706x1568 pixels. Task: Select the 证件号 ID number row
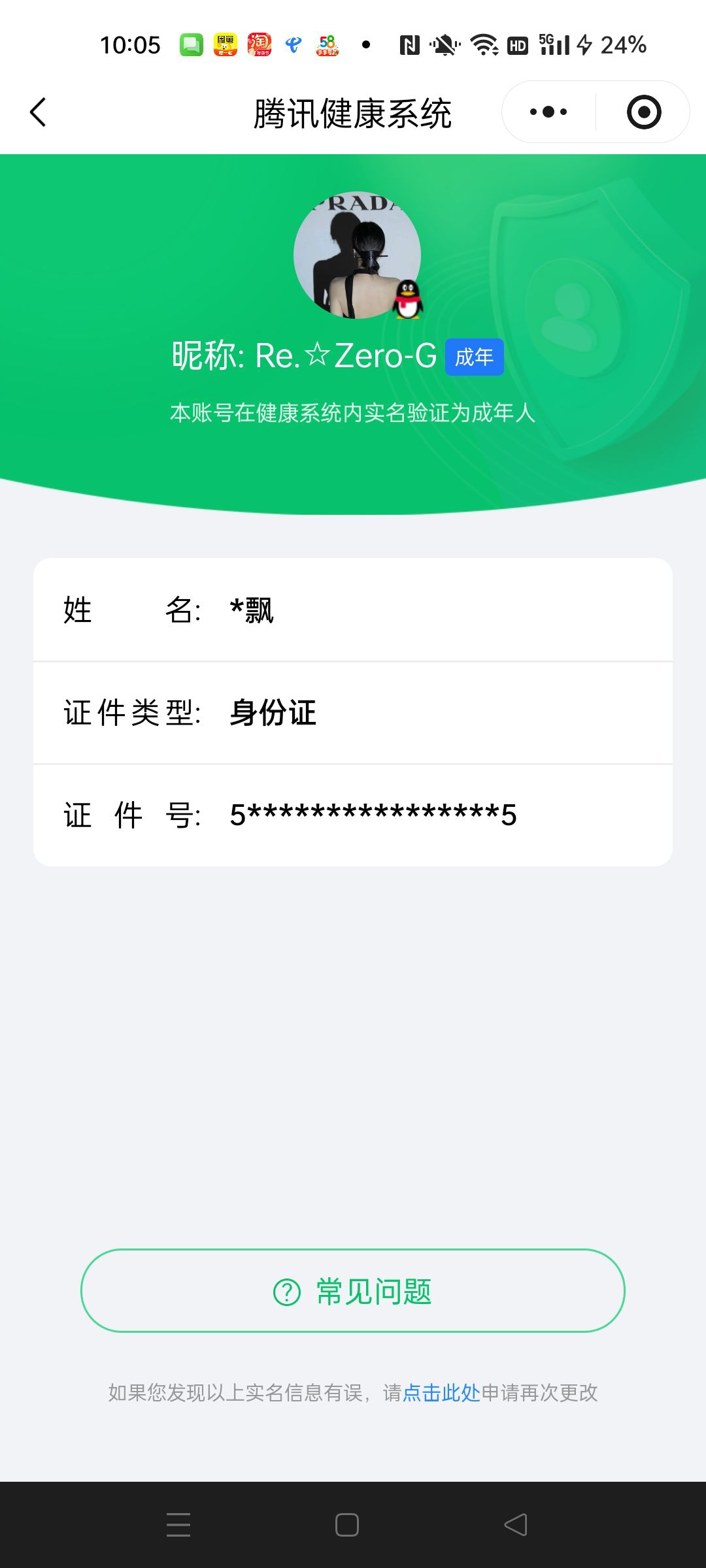(353, 814)
